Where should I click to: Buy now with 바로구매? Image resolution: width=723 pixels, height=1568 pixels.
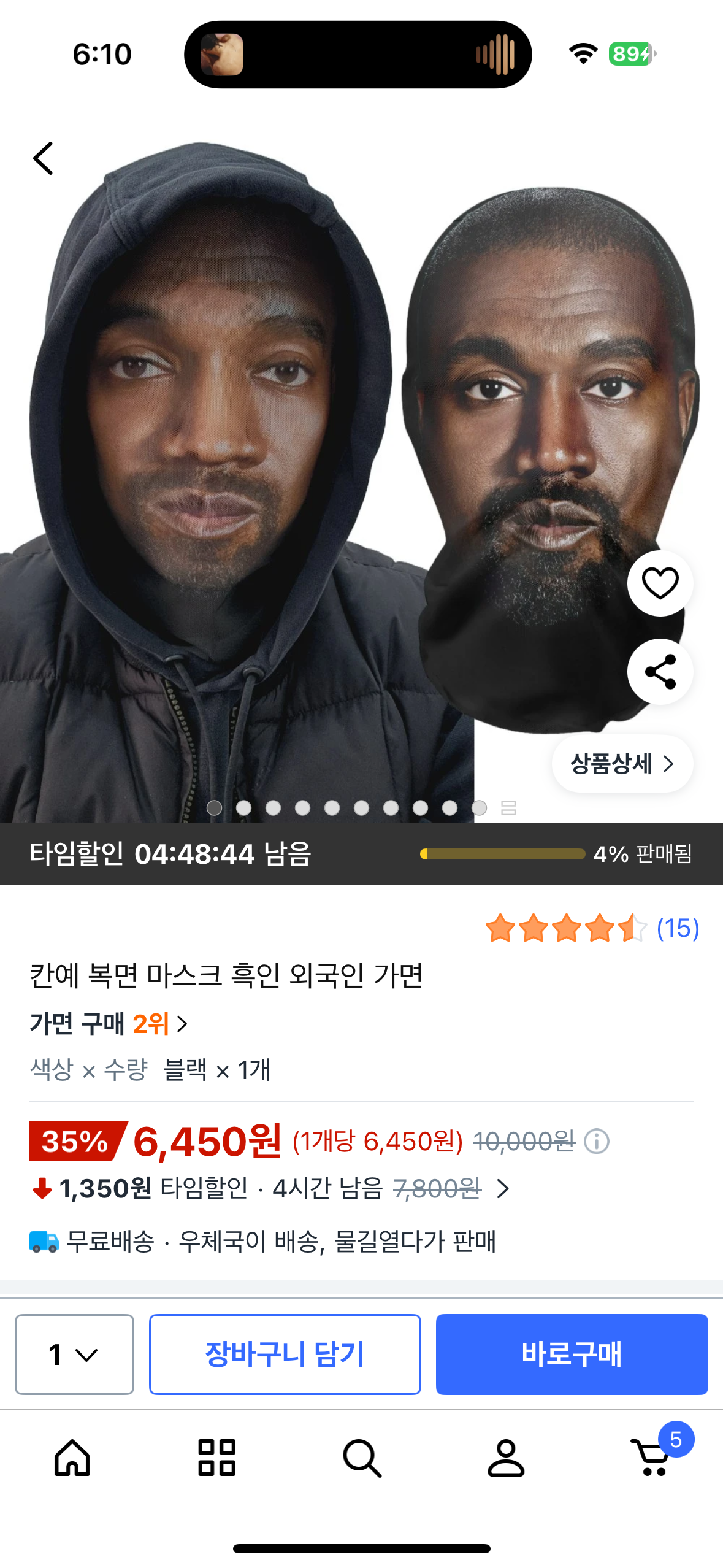572,1354
